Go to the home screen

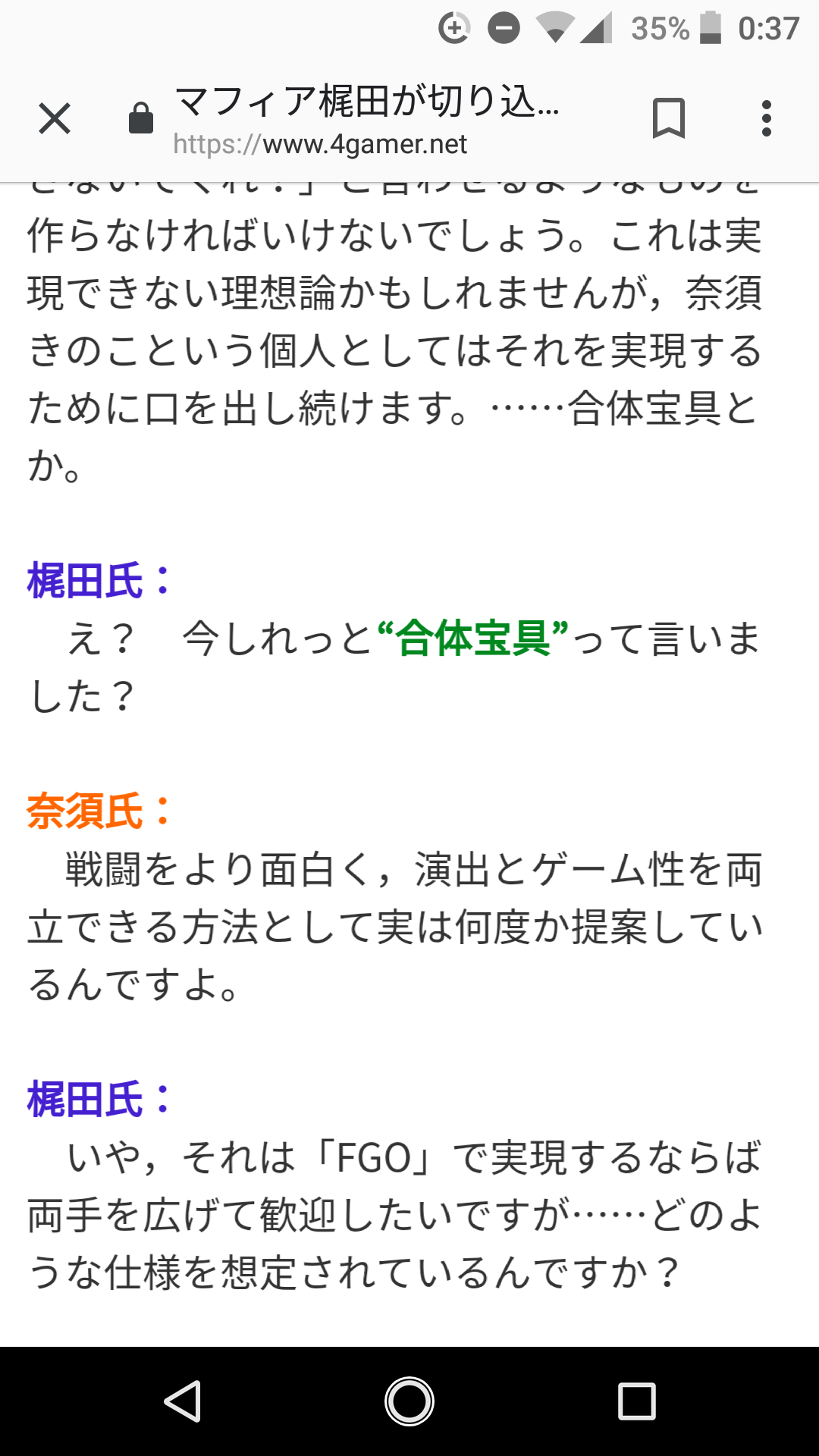409,1401
